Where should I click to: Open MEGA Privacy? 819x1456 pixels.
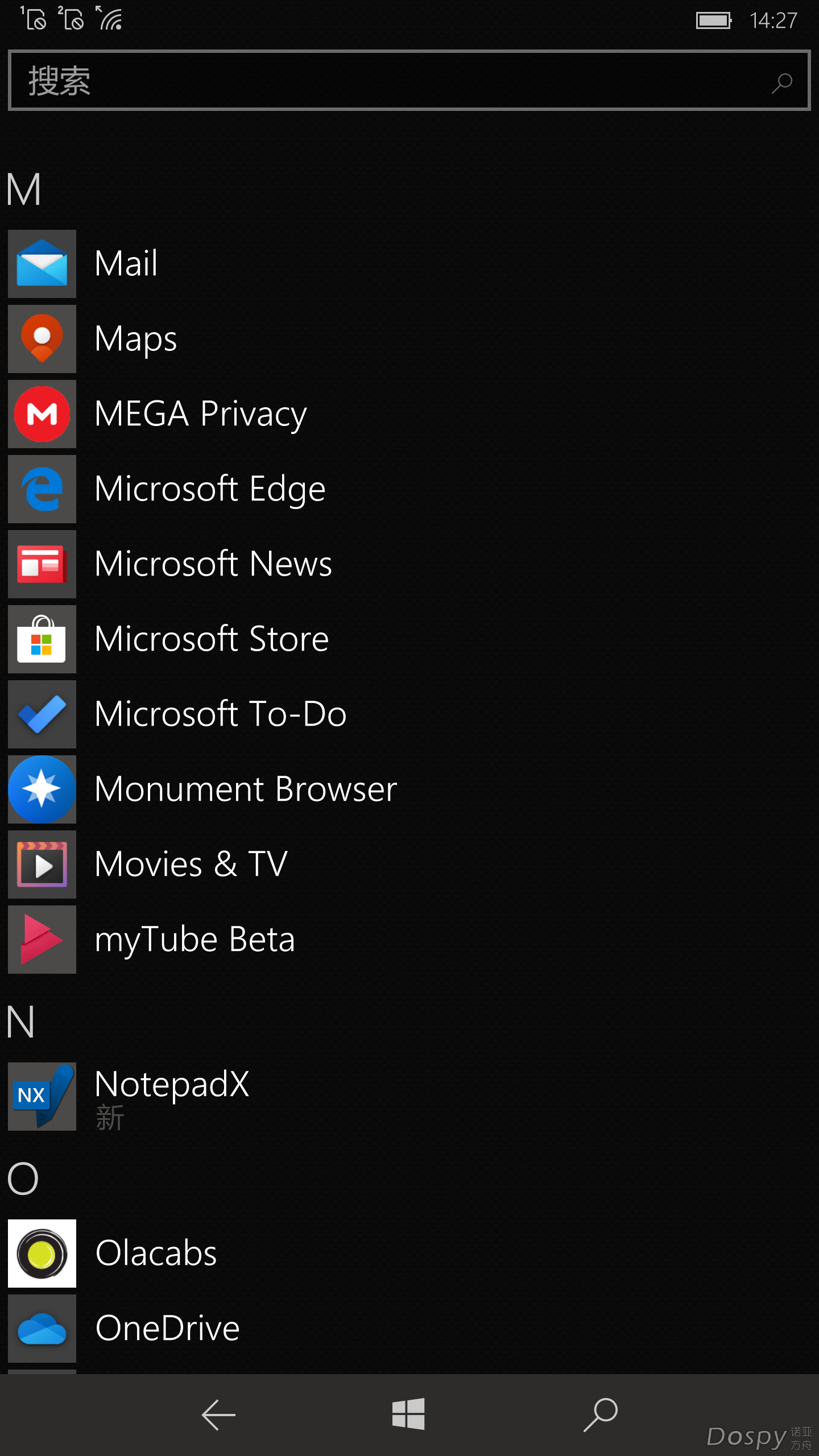(200, 414)
